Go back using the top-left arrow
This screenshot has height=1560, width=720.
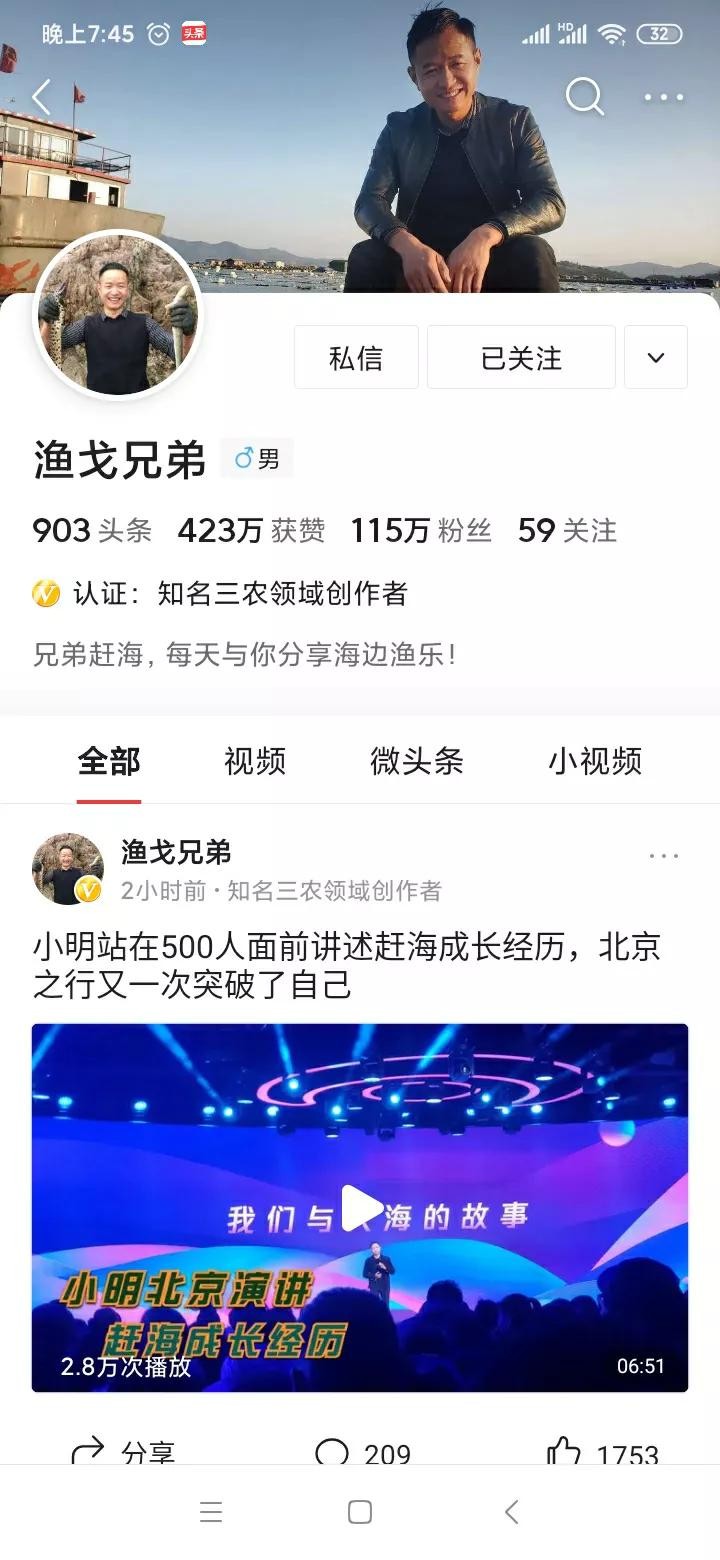click(x=41, y=98)
